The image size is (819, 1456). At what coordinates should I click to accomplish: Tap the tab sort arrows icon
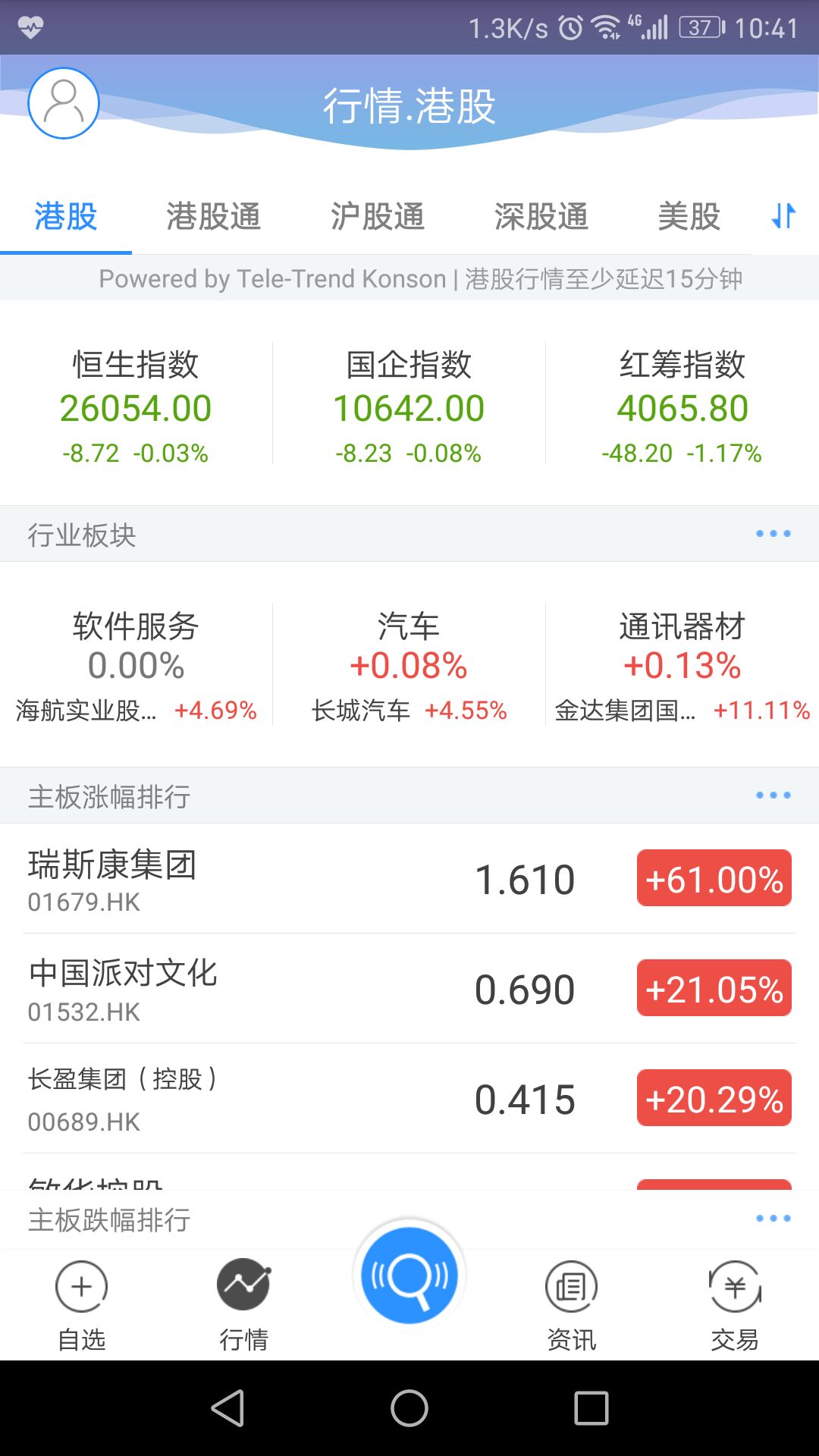783,216
